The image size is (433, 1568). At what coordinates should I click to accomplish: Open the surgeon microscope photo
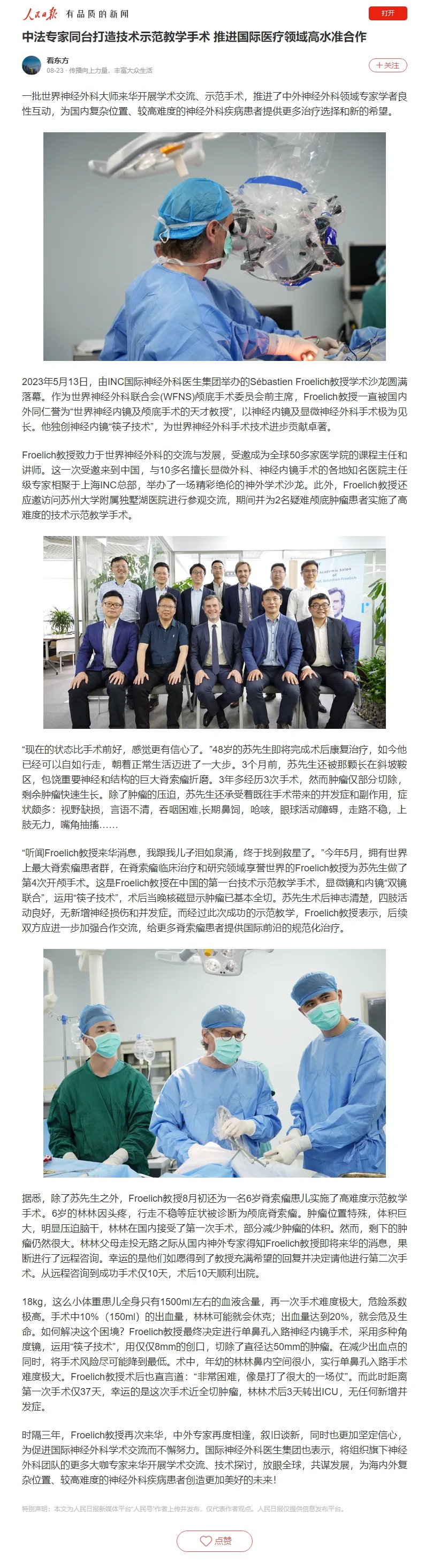pyautogui.click(x=214, y=246)
